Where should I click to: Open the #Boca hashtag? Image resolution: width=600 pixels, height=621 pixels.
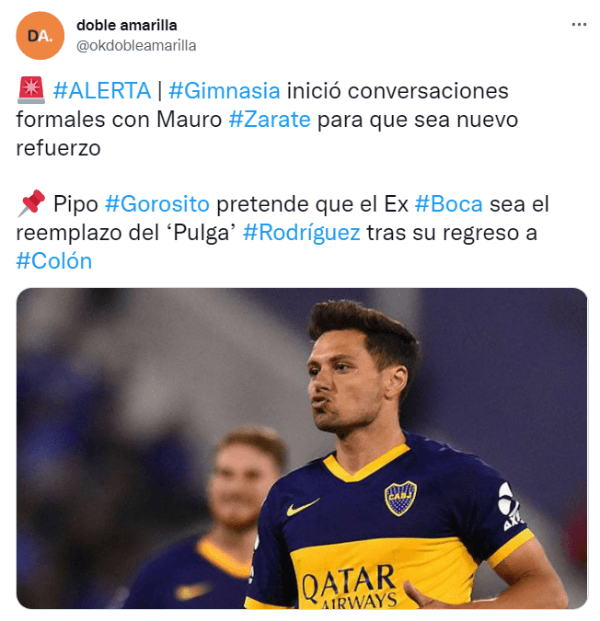(x=448, y=204)
